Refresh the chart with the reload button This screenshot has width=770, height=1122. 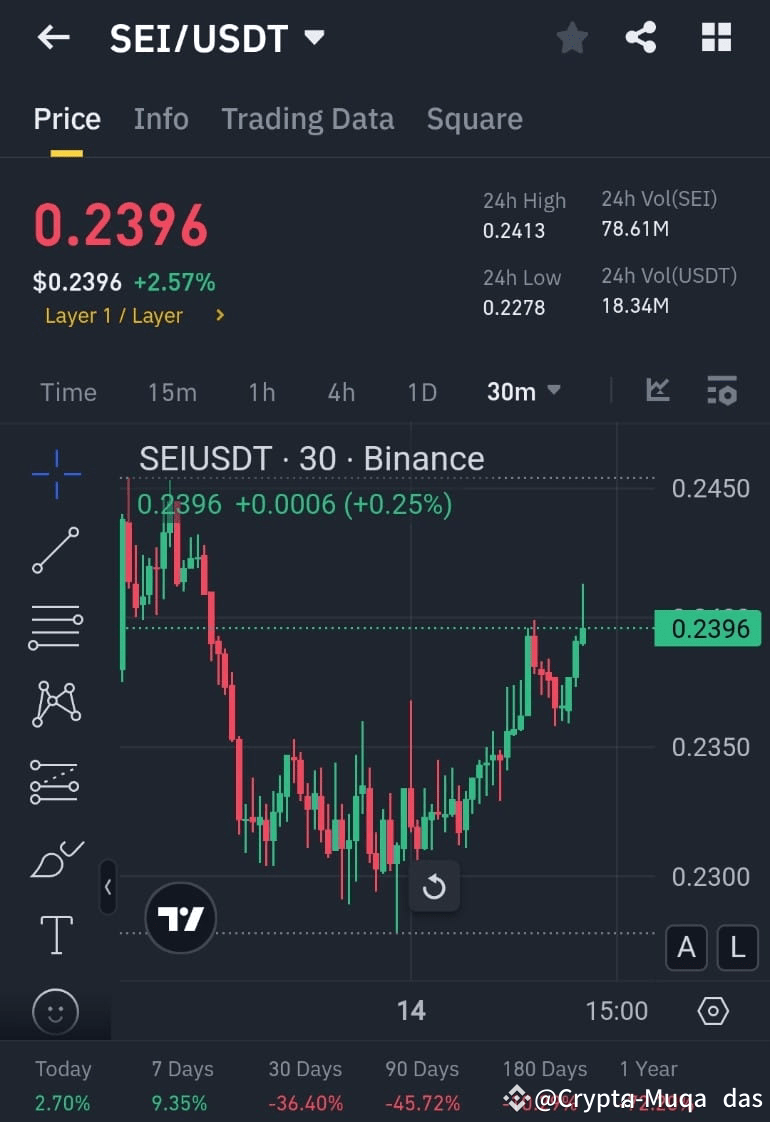434,886
